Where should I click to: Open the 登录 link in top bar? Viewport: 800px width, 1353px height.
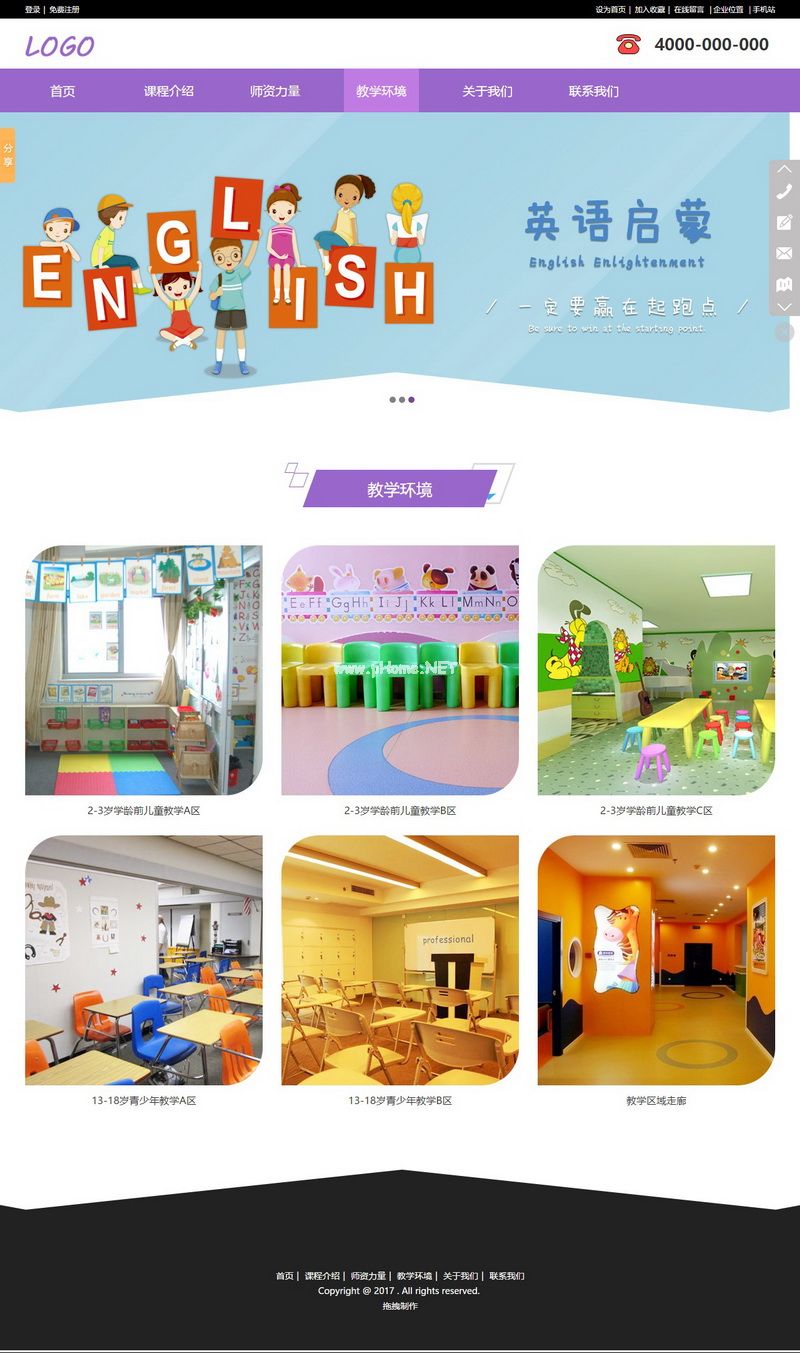click(x=33, y=9)
